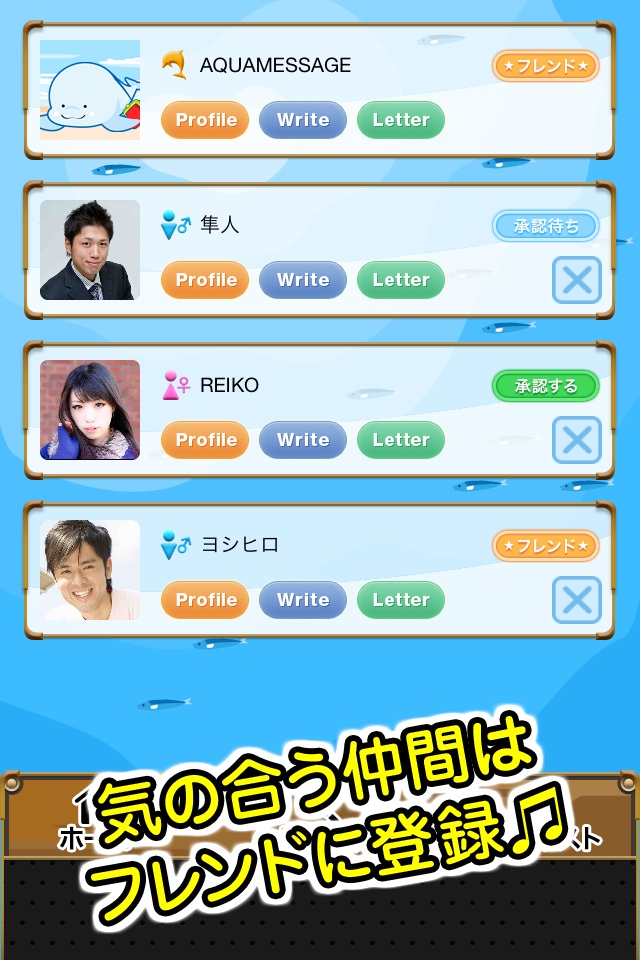The height and width of the screenshot is (960, 640).
Task: View ヨシヒロ's profile
Action: (x=205, y=600)
